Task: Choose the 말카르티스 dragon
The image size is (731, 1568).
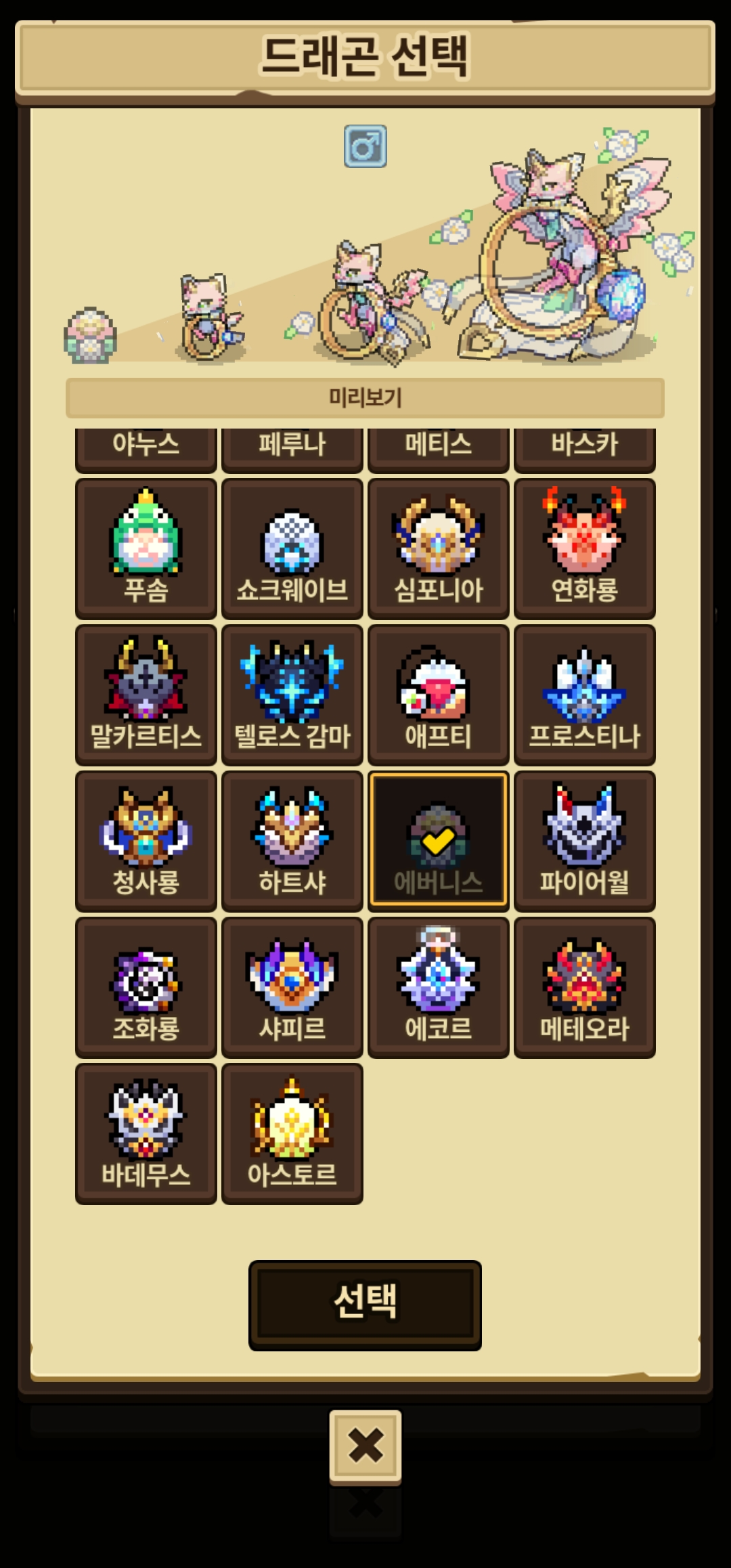Action: tap(146, 694)
